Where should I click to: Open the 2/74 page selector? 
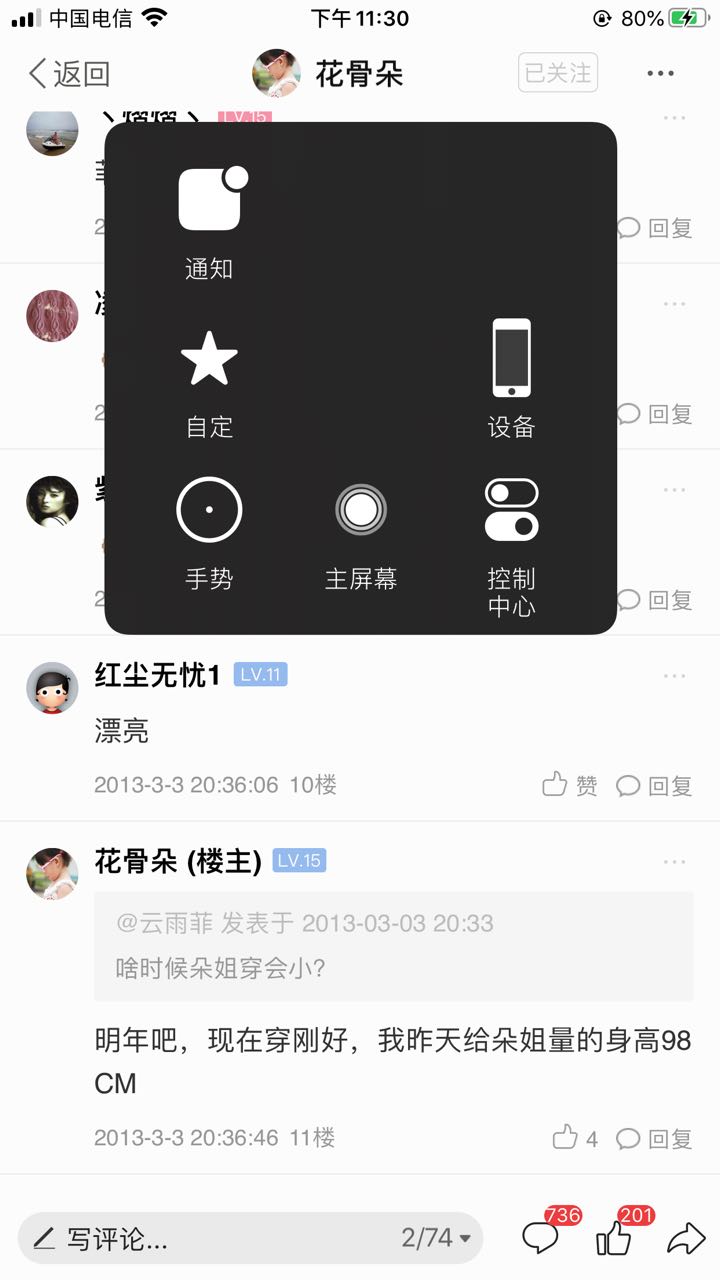coord(436,1238)
